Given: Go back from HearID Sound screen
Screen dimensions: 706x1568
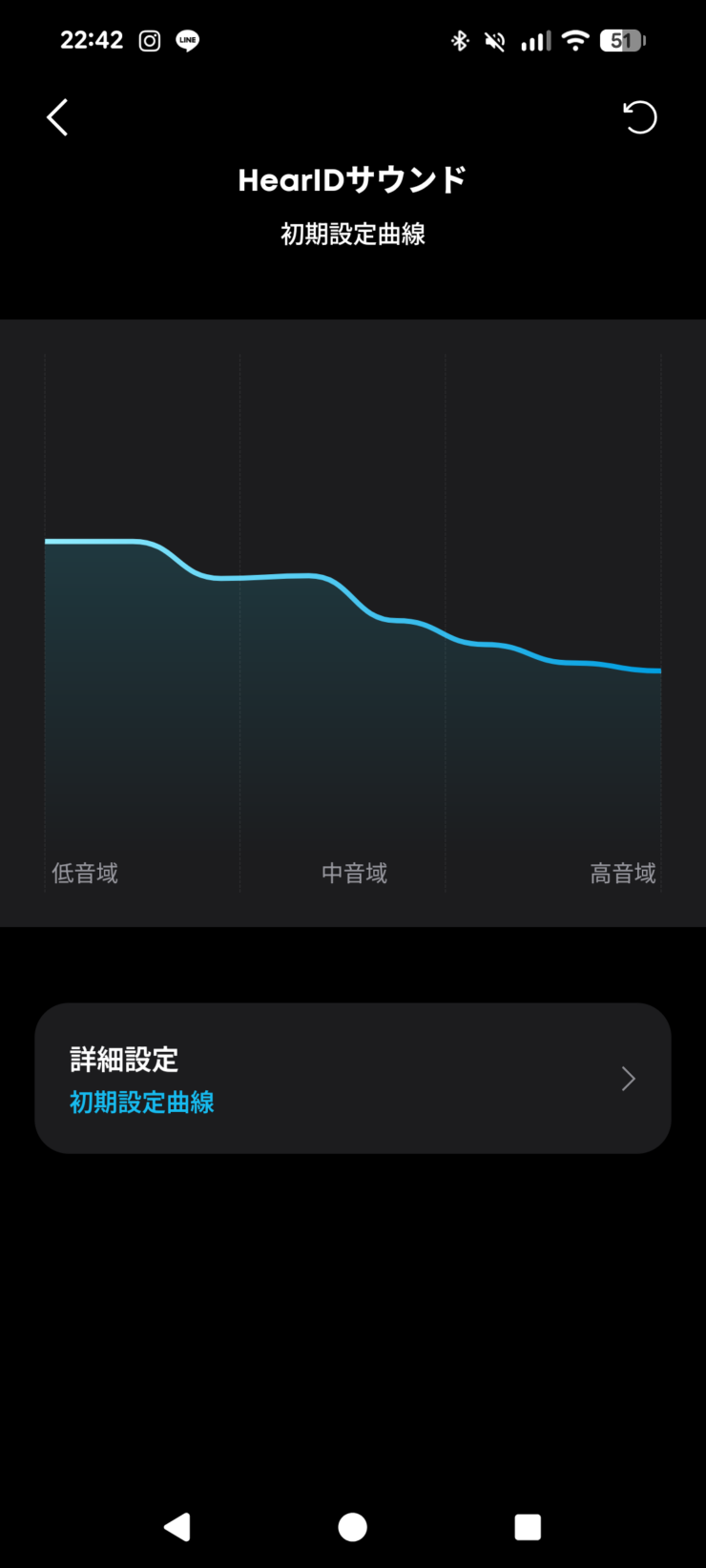Looking at the screenshot, I should (57, 117).
